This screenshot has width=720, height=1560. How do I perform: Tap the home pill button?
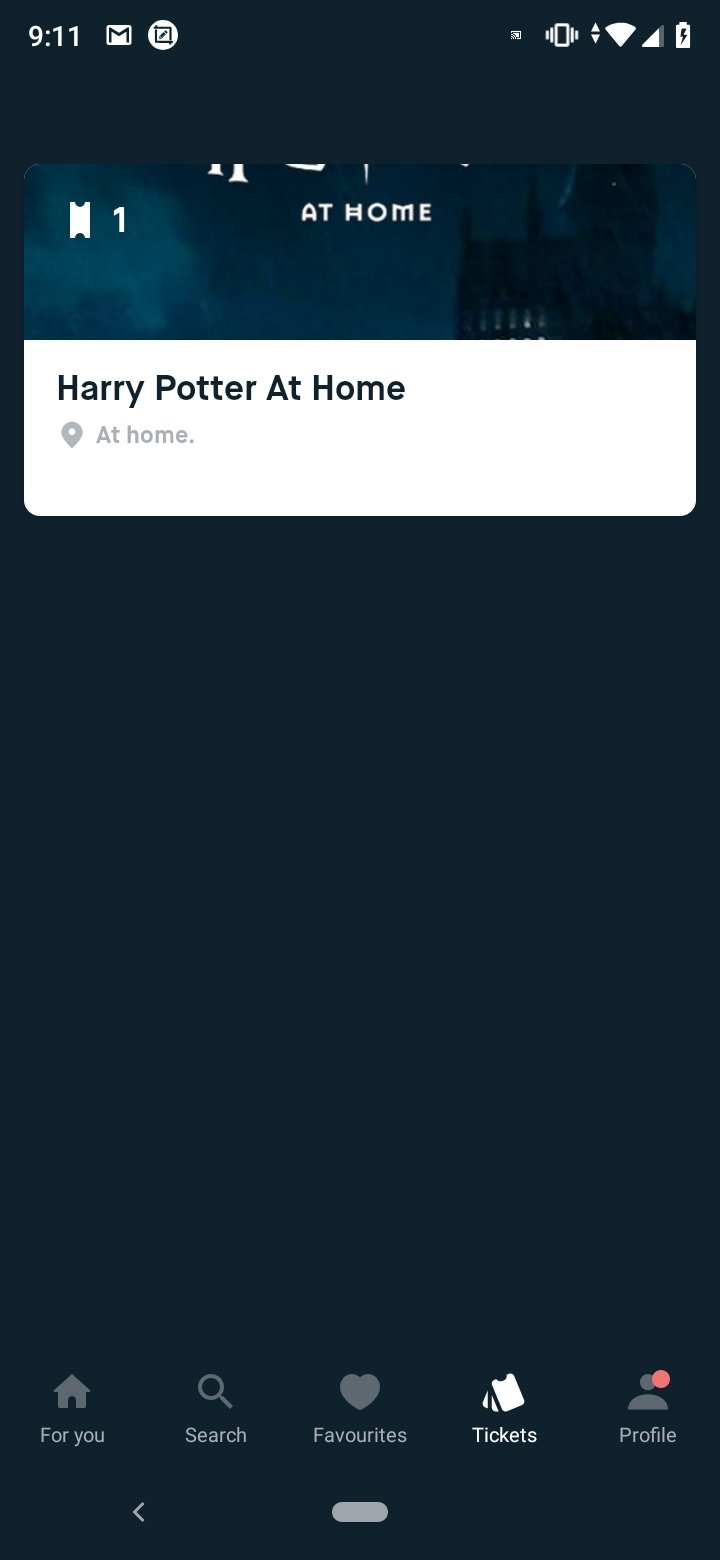pyautogui.click(x=360, y=1512)
